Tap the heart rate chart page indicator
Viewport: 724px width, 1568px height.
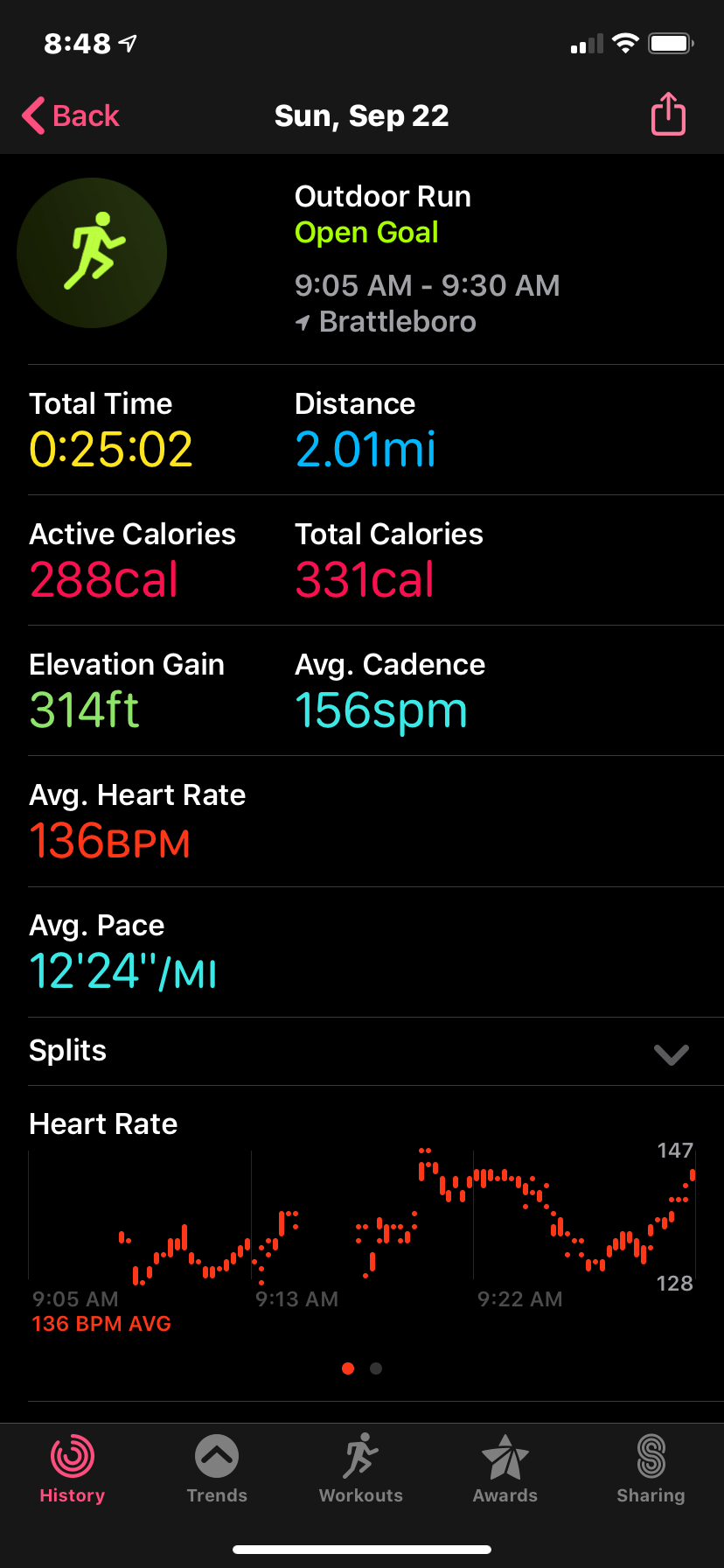362,1368
